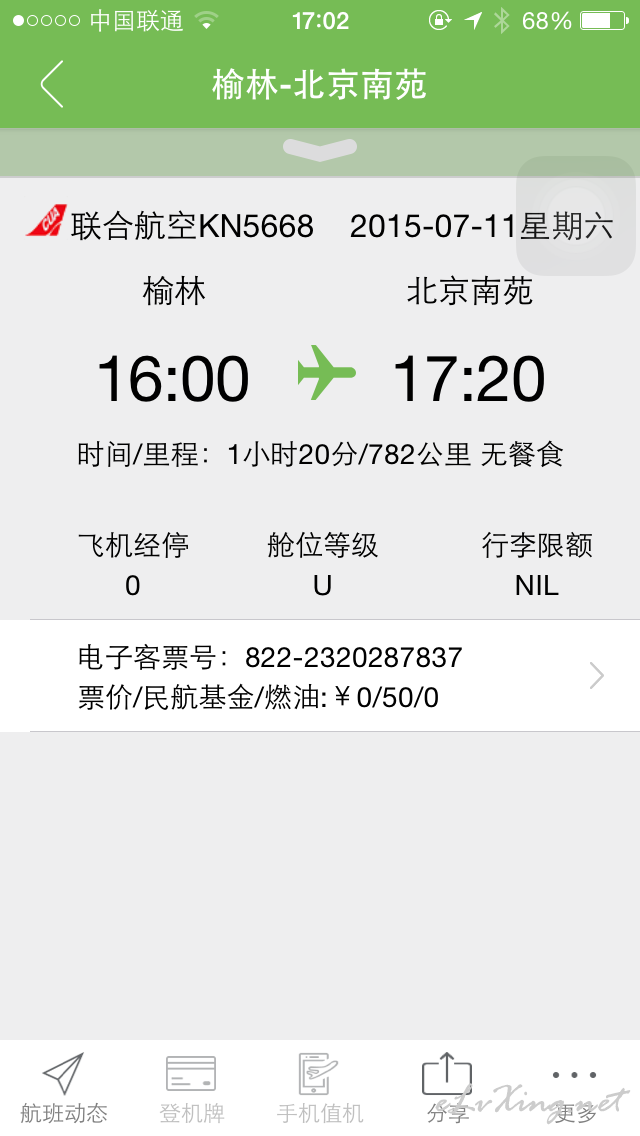
Task: Start 手机值机 mobile check-in
Action: tap(320, 1088)
